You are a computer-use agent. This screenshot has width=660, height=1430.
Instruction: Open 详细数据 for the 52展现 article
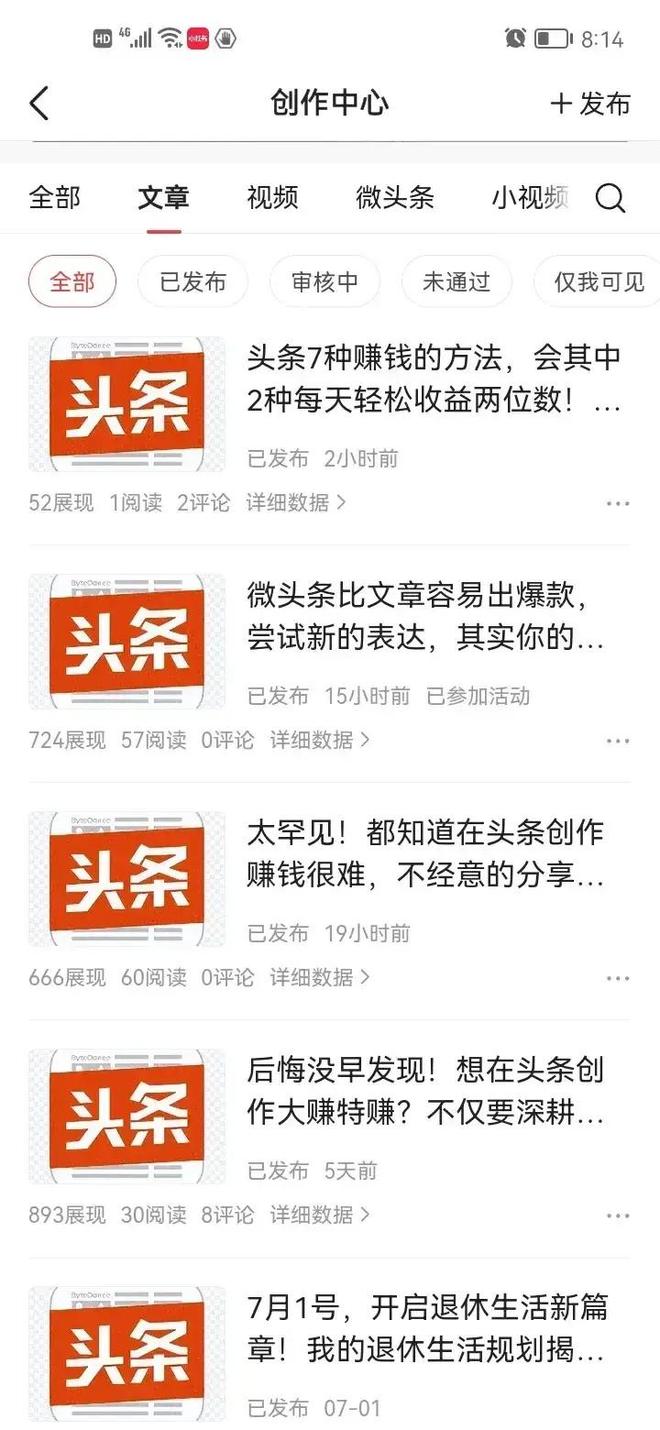click(296, 503)
